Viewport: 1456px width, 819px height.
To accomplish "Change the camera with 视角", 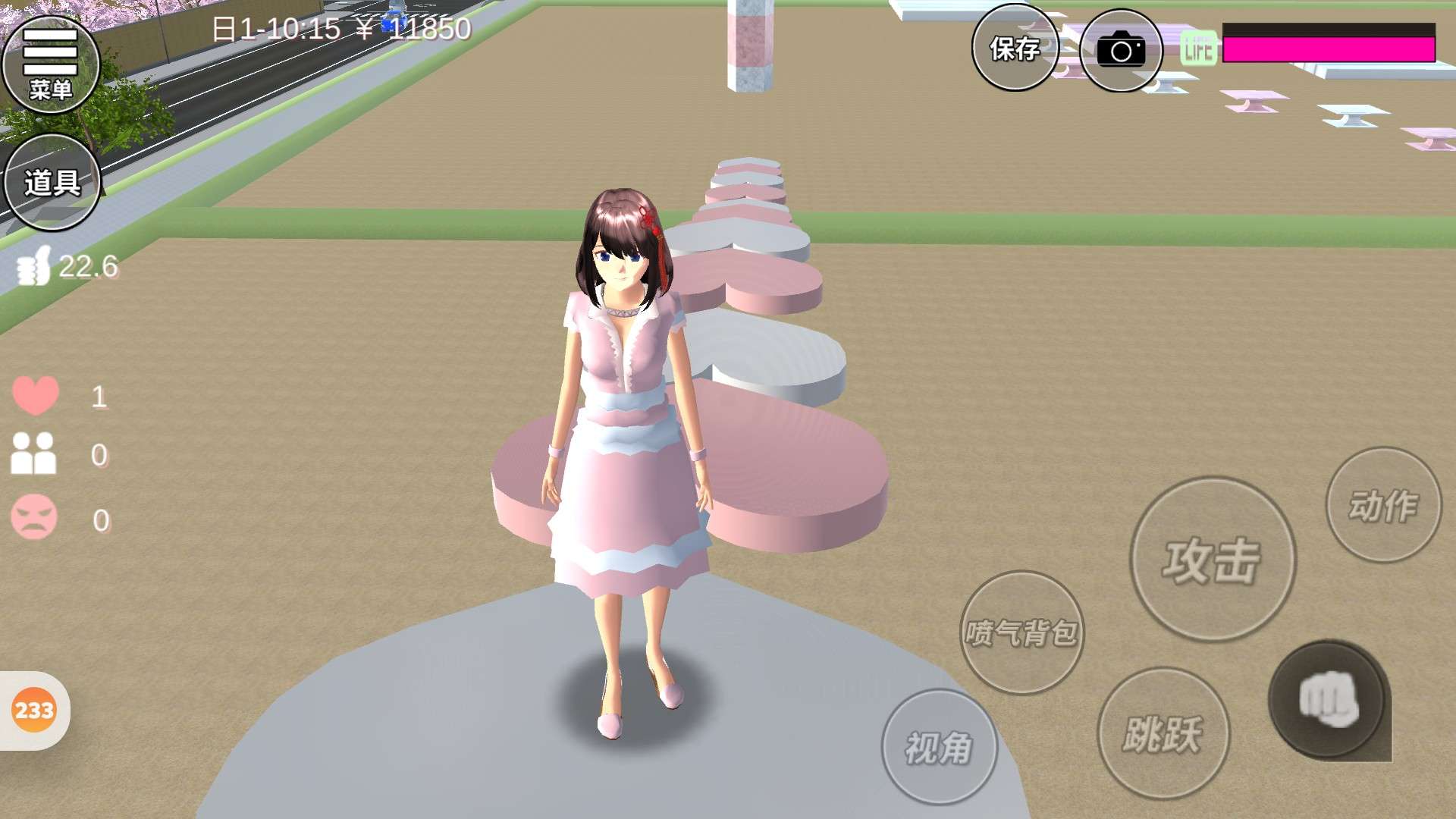I will point(939,747).
